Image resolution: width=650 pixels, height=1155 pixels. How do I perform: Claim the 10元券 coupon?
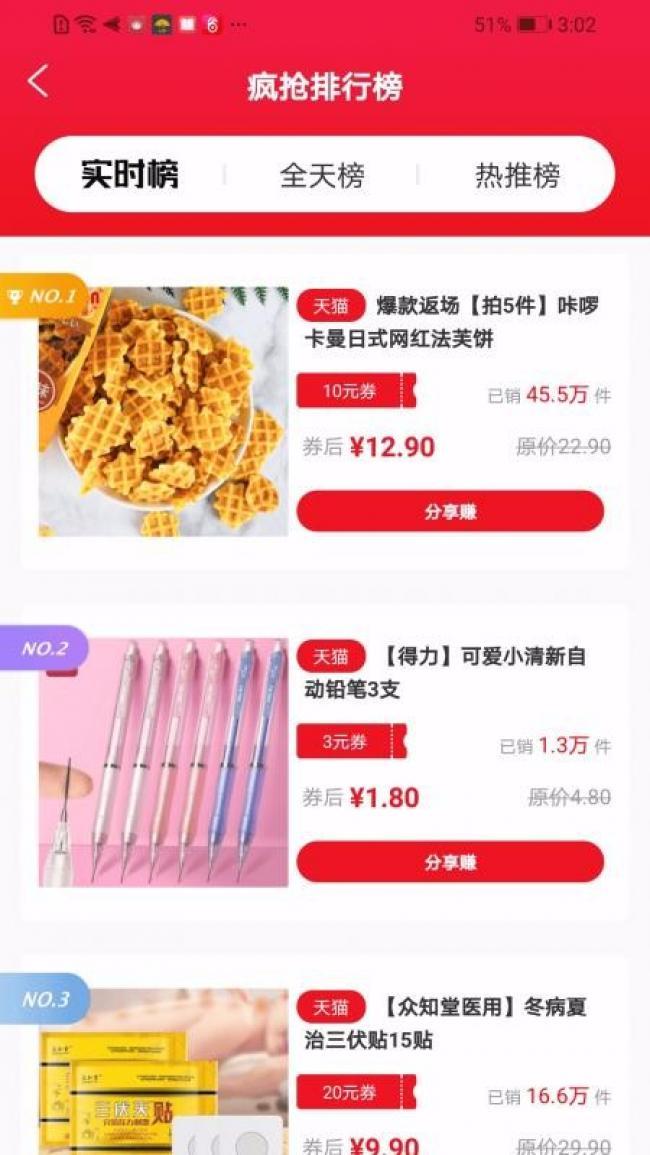coord(357,390)
